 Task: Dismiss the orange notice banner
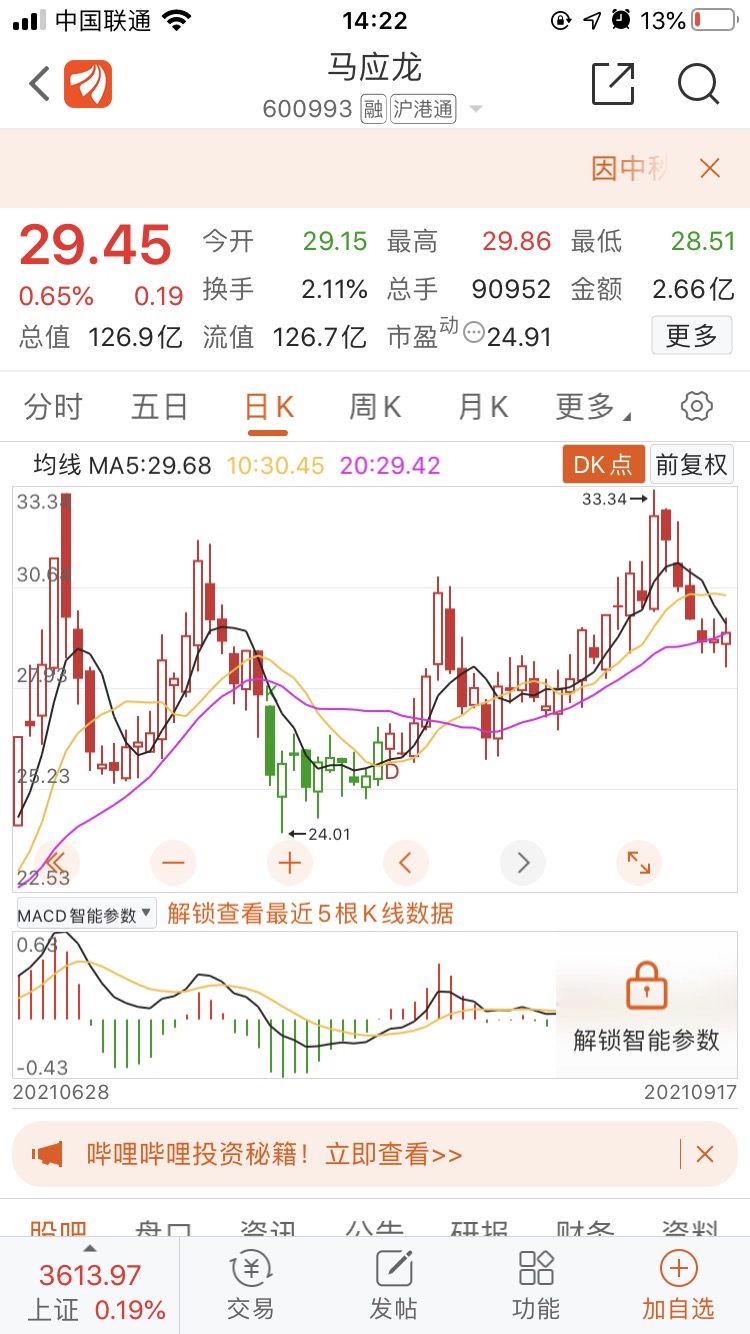710,168
